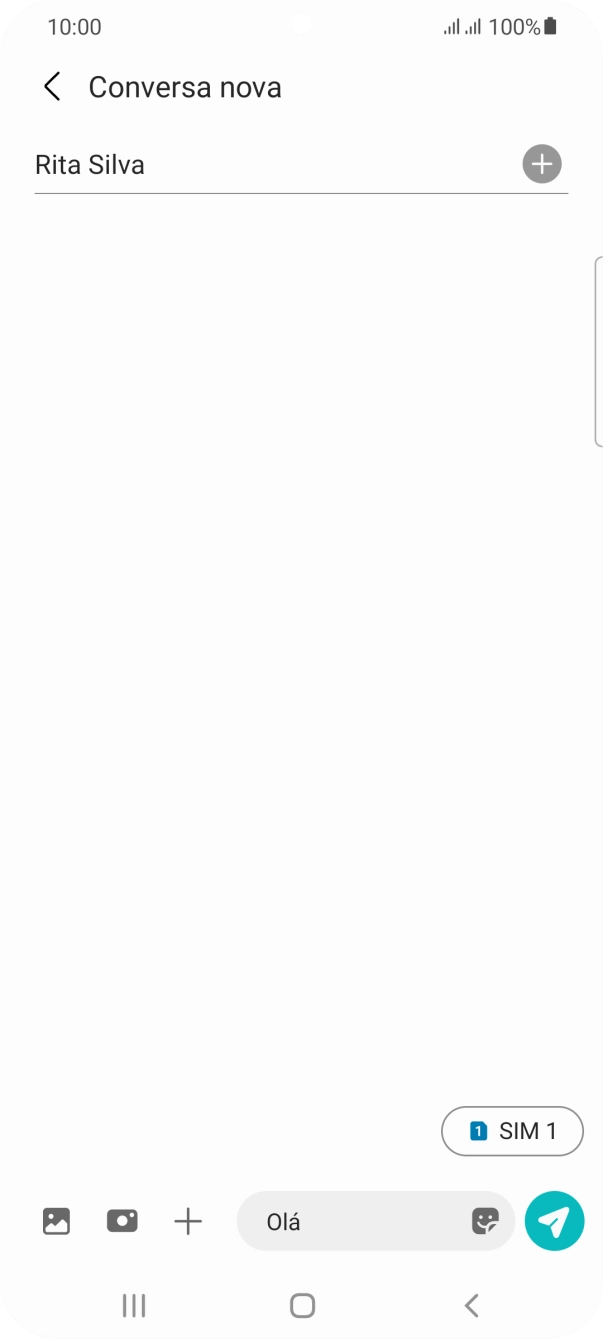Go back from Conversa nova
This screenshot has width=603, height=1342.
pos(52,87)
